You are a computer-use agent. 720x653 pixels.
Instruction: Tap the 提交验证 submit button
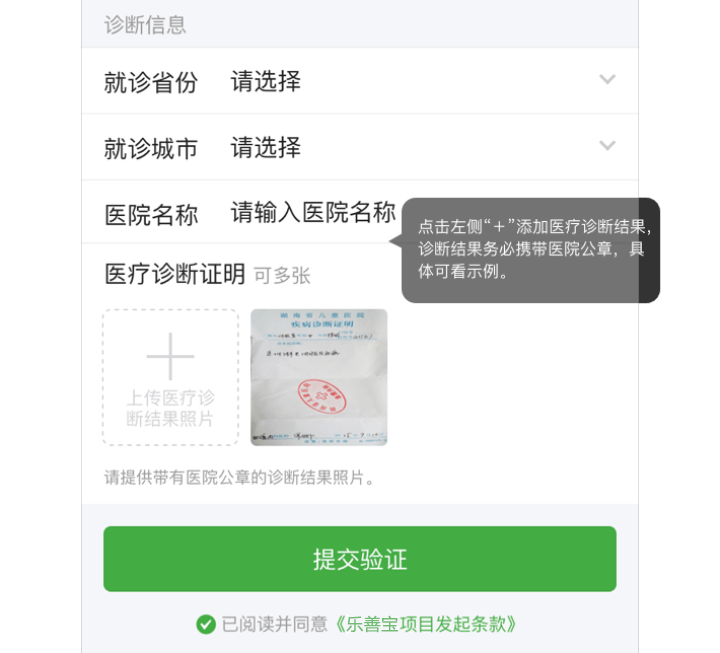pos(360,559)
